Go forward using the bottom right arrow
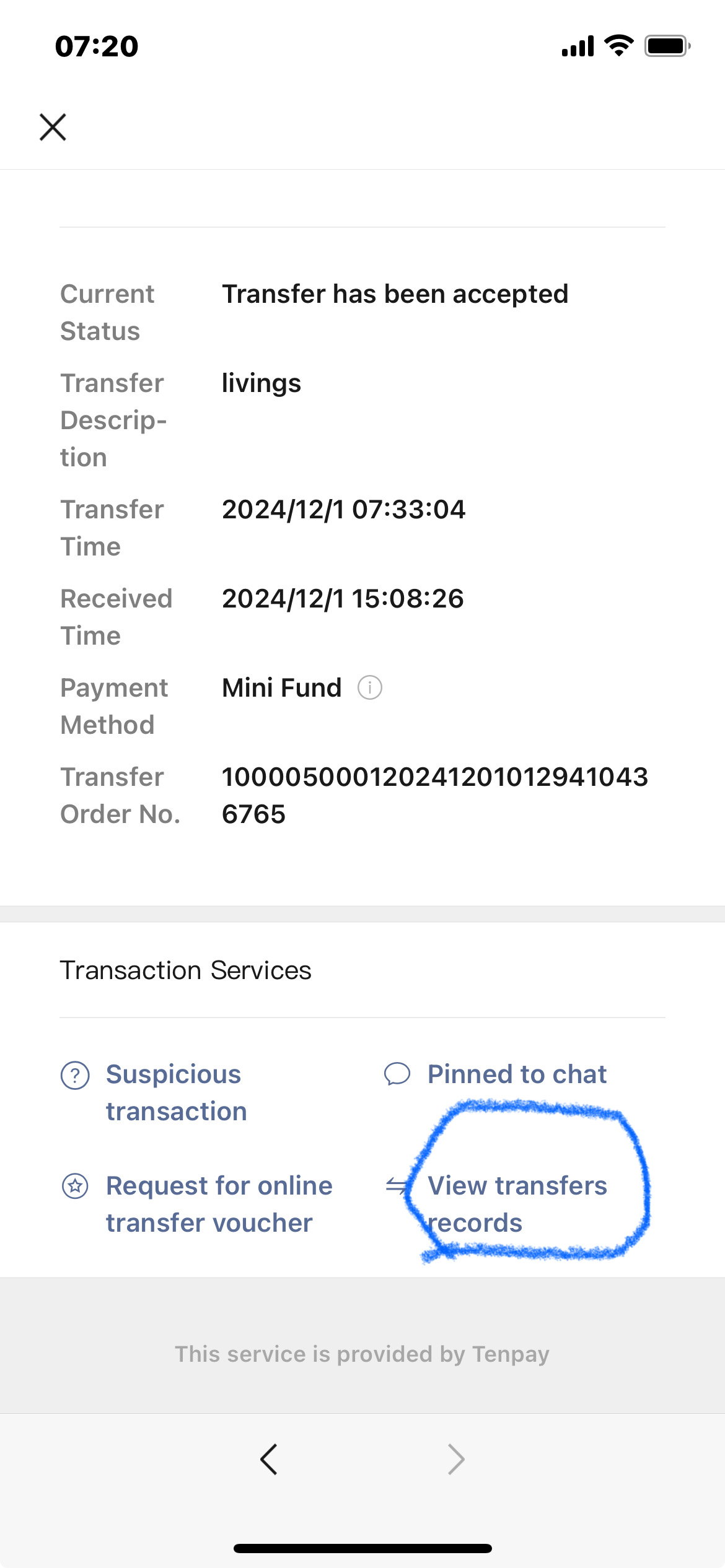 click(456, 1460)
